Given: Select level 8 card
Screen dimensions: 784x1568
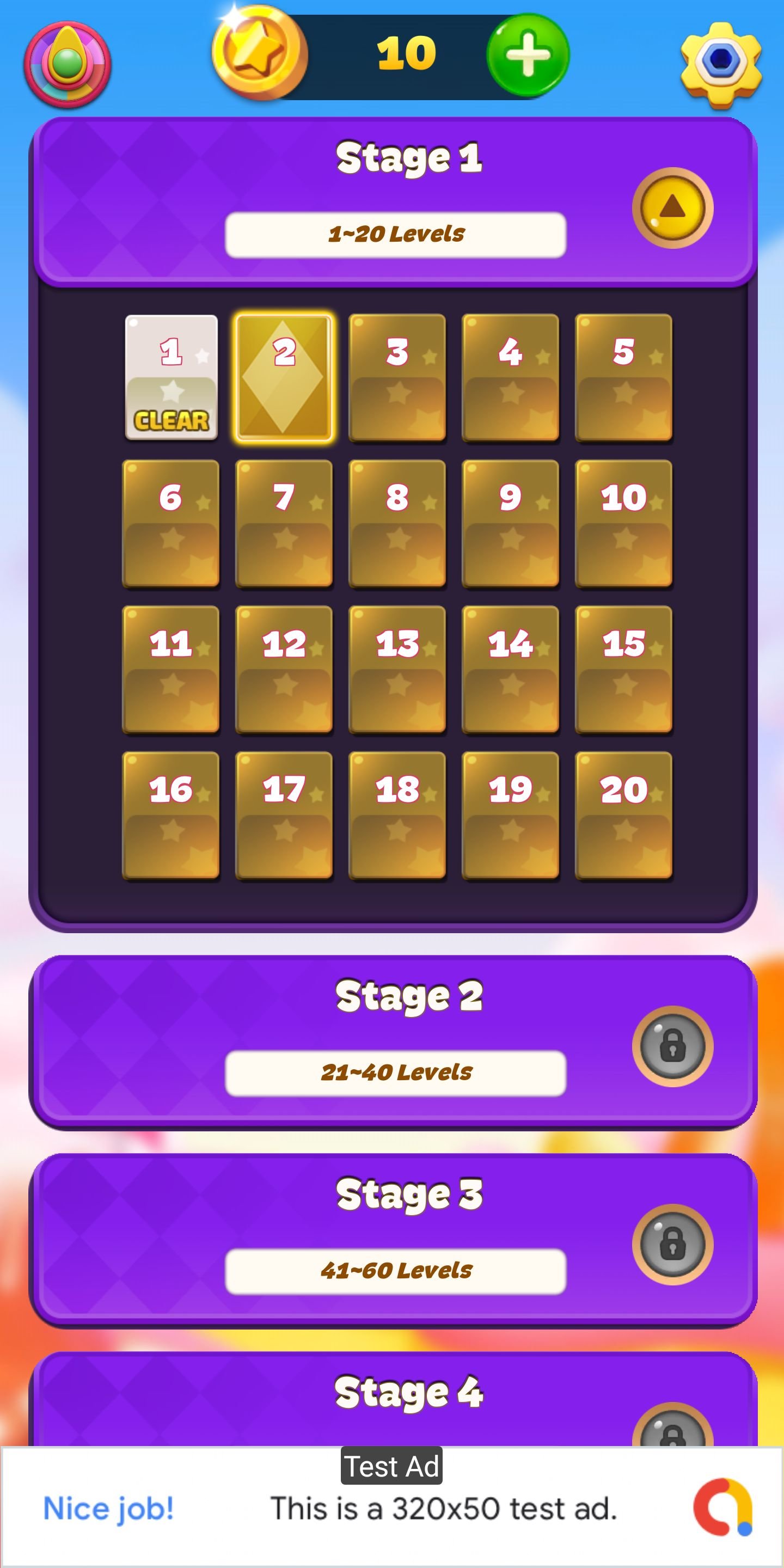Looking at the screenshot, I should pyautogui.click(x=397, y=523).
